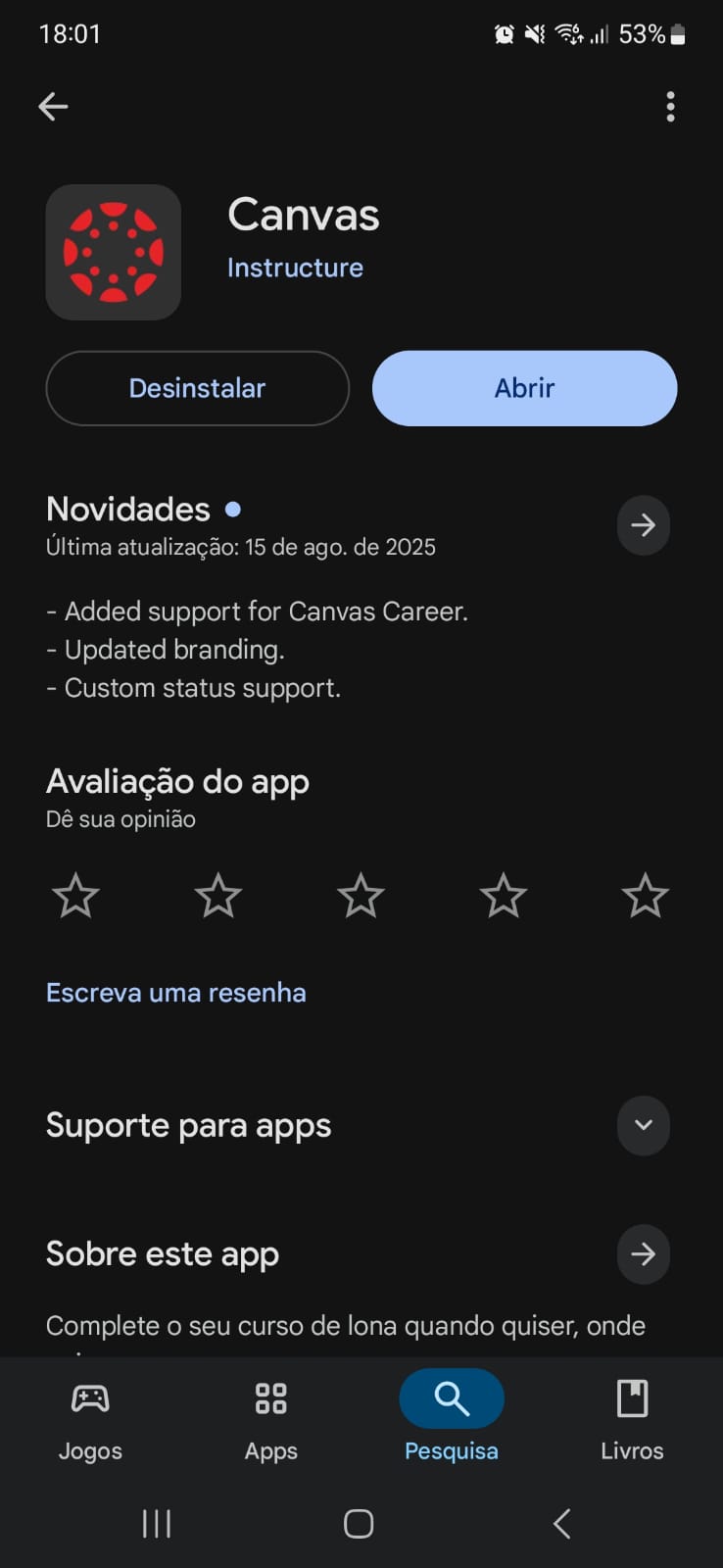Open the three-dot overflow menu
The image size is (723, 1568).
(x=670, y=106)
